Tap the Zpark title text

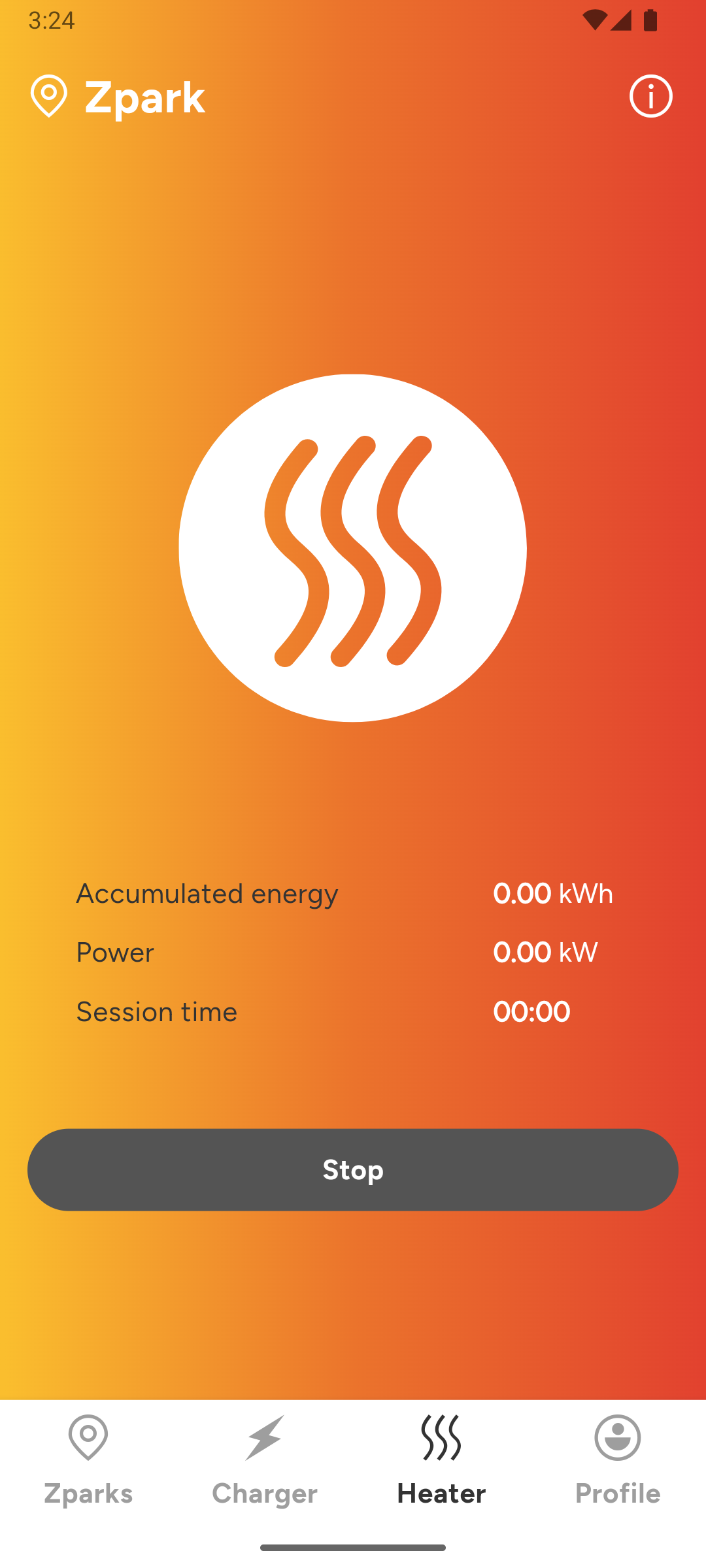coord(145,97)
